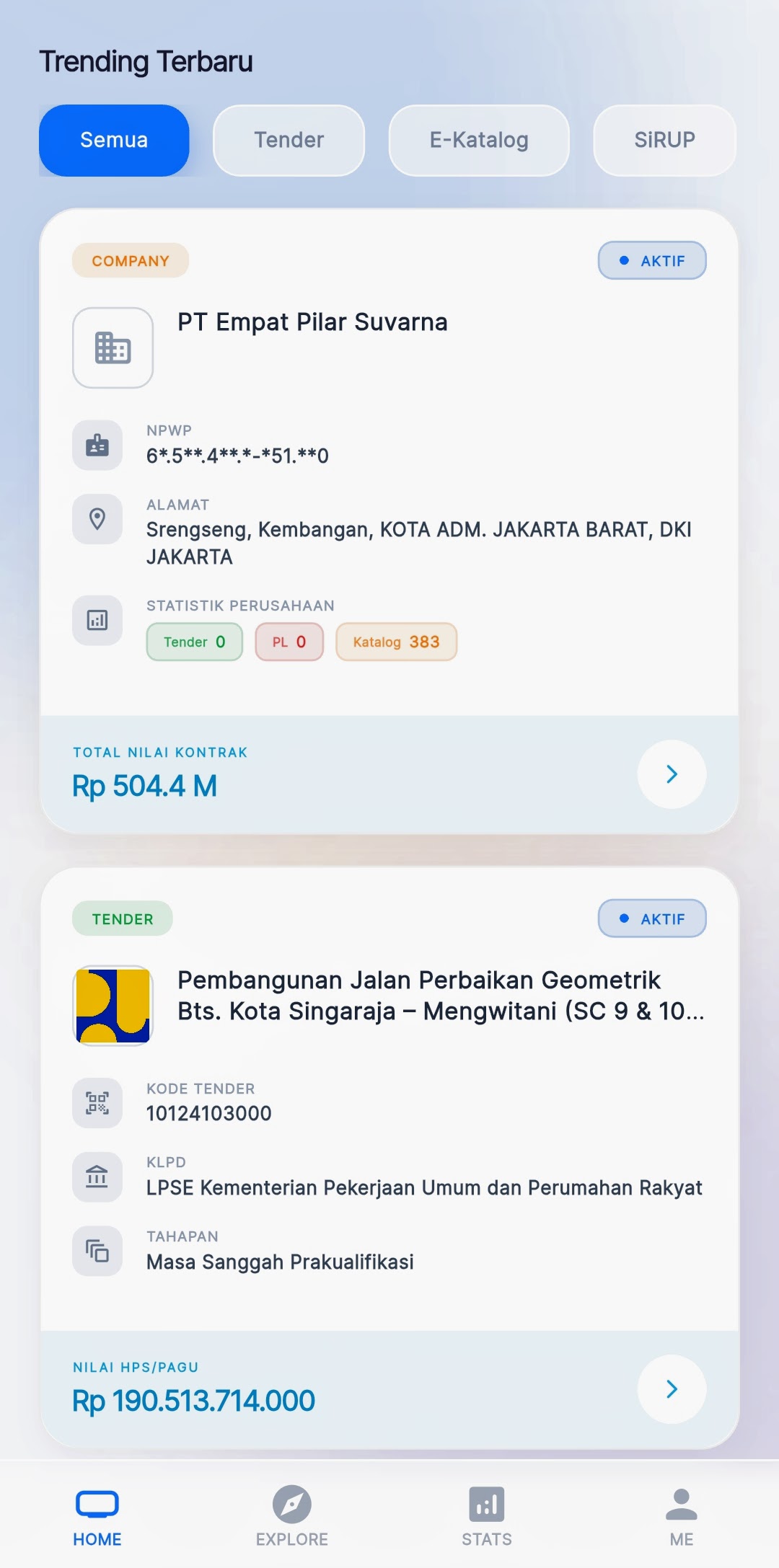Click the location pin icon next to Alamat
Screen dimensions: 779x1568
[x=97, y=519]
